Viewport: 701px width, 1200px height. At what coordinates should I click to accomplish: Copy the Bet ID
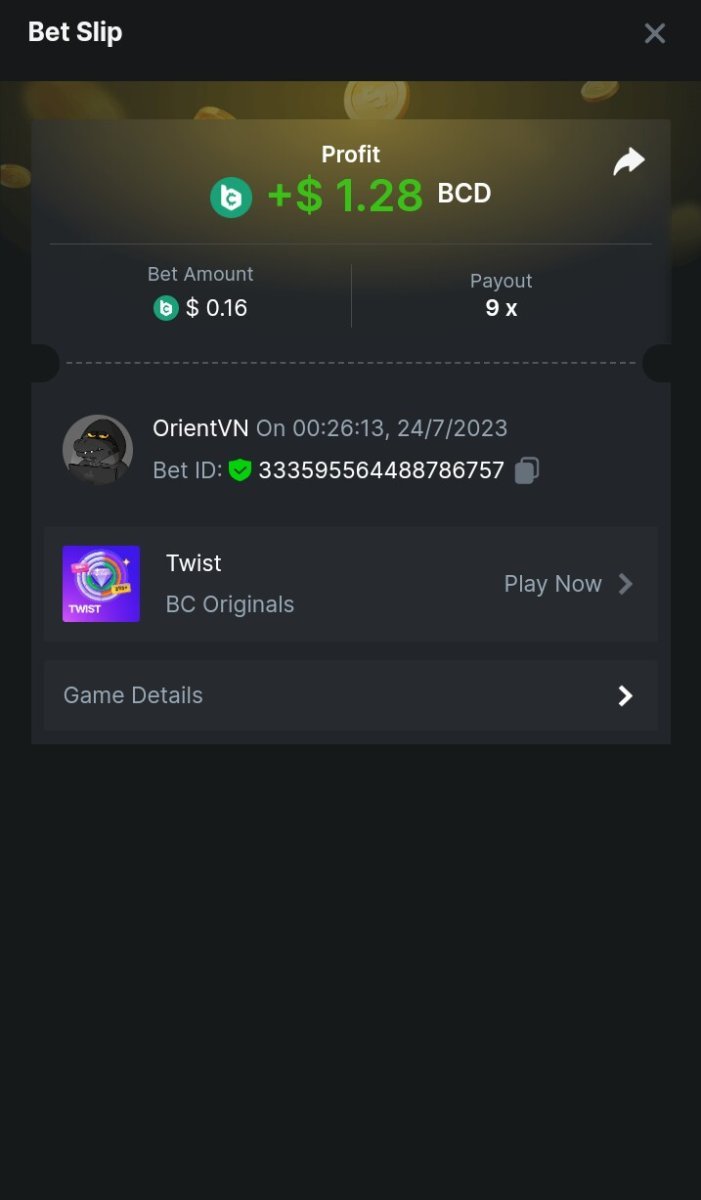[x=527, y=470]
